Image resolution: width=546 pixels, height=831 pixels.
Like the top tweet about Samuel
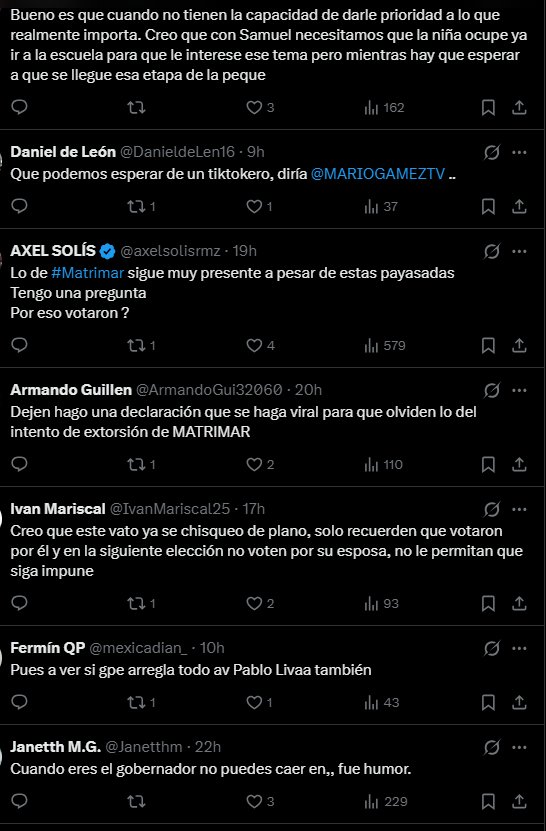(x=254, y=108)
